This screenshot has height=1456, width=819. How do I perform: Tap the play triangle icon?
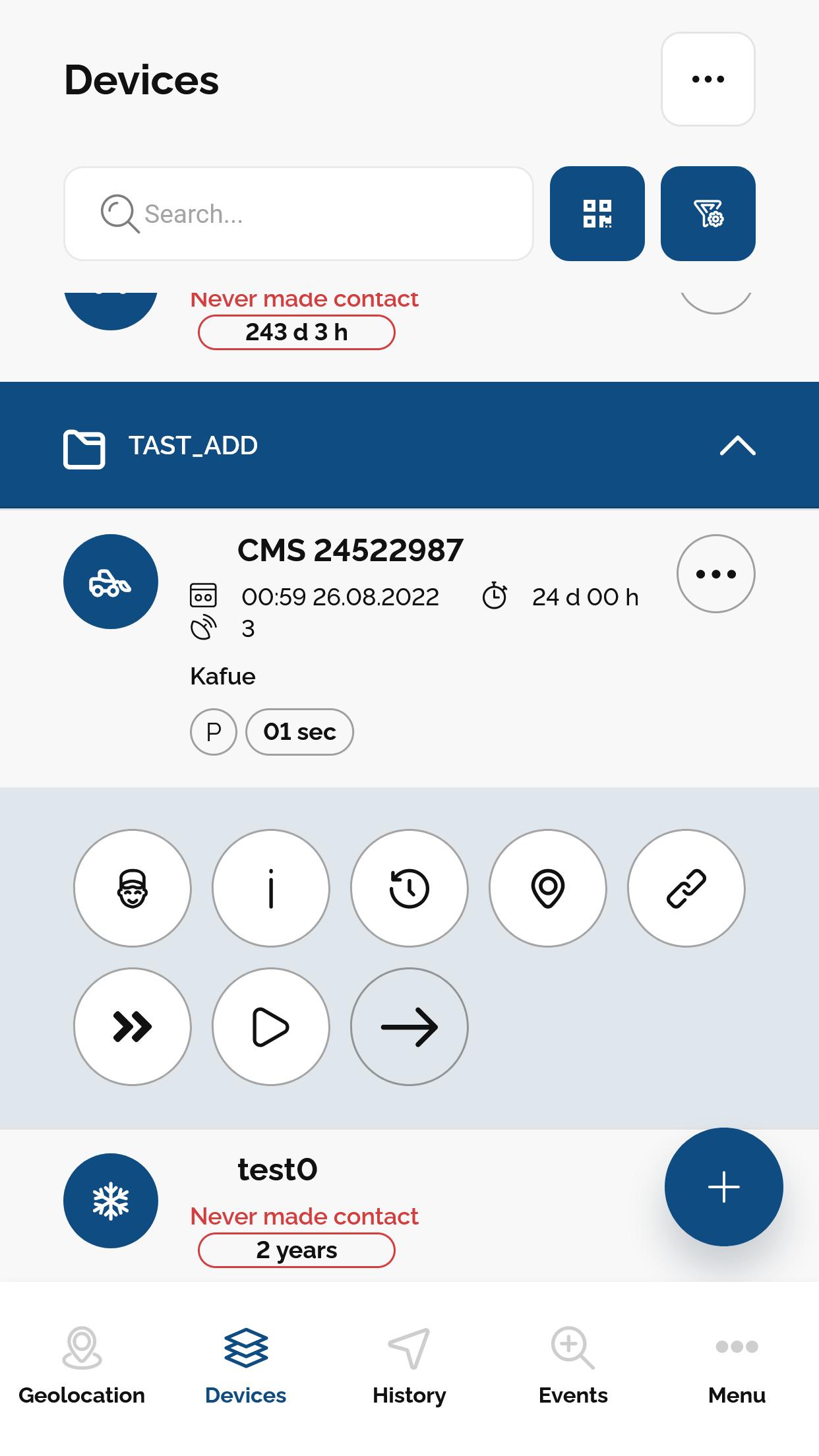coord(270,1027)
